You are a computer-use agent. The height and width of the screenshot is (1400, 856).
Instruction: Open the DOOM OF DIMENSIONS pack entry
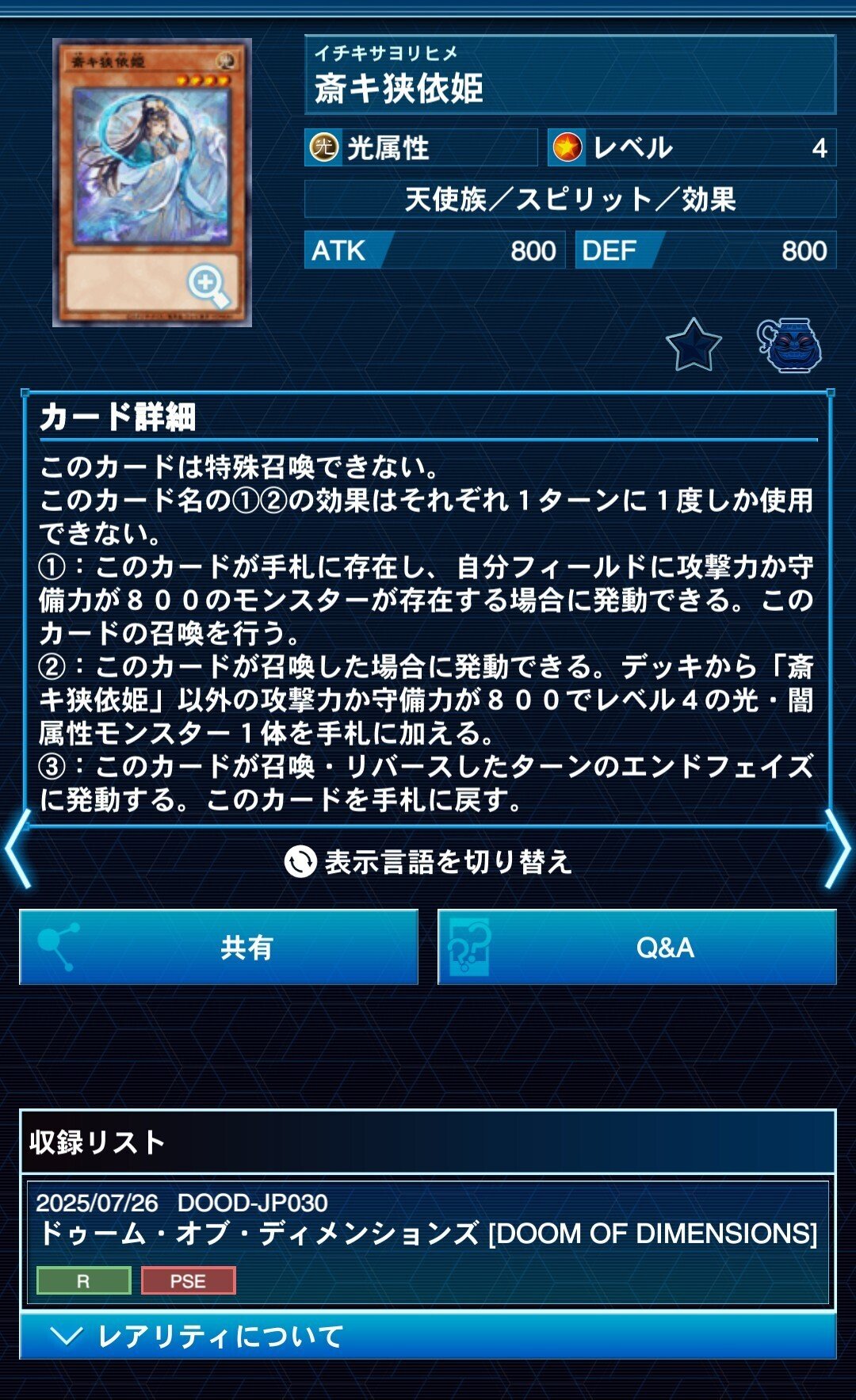pyautogui.click(x=428, y=1232)
